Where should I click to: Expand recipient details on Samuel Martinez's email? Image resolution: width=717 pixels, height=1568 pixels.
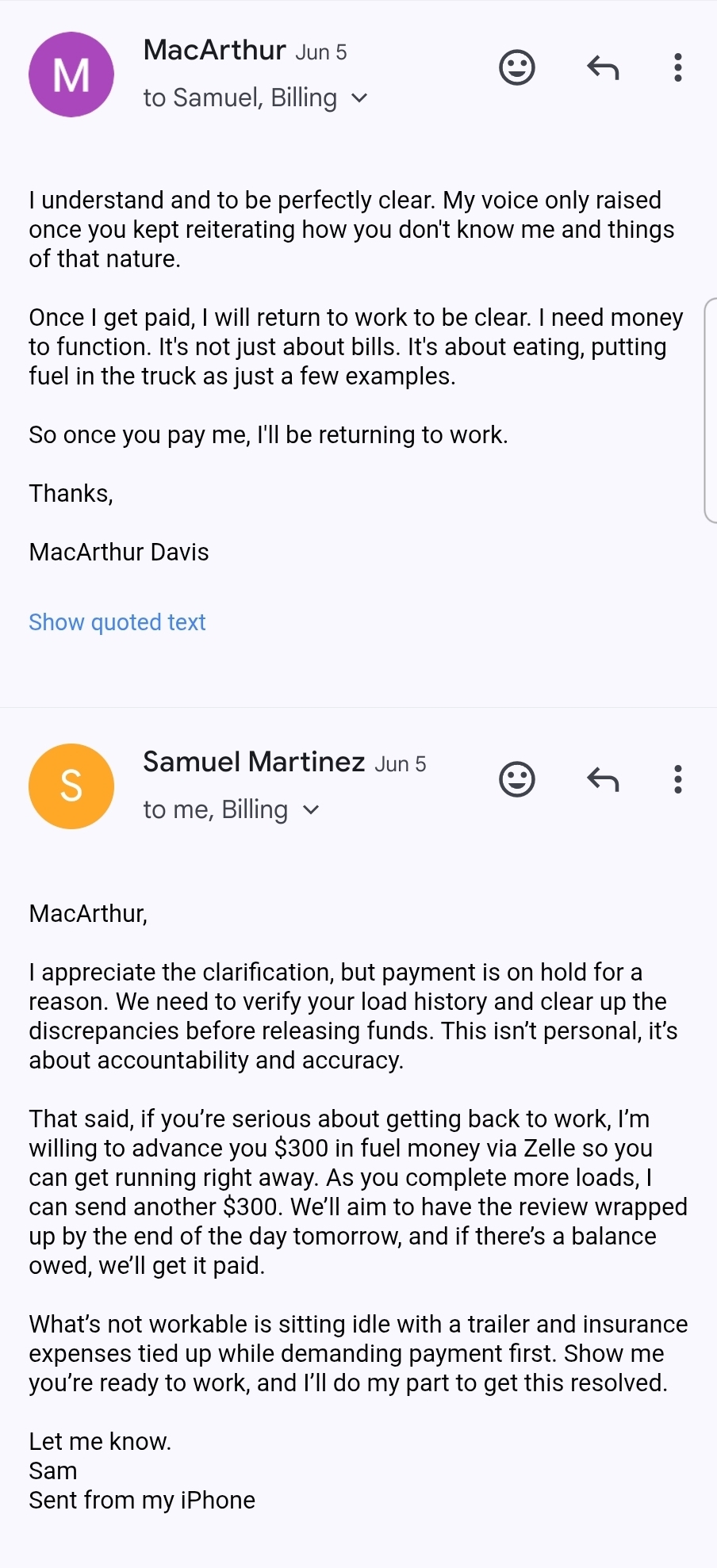(x=311, y=810)
